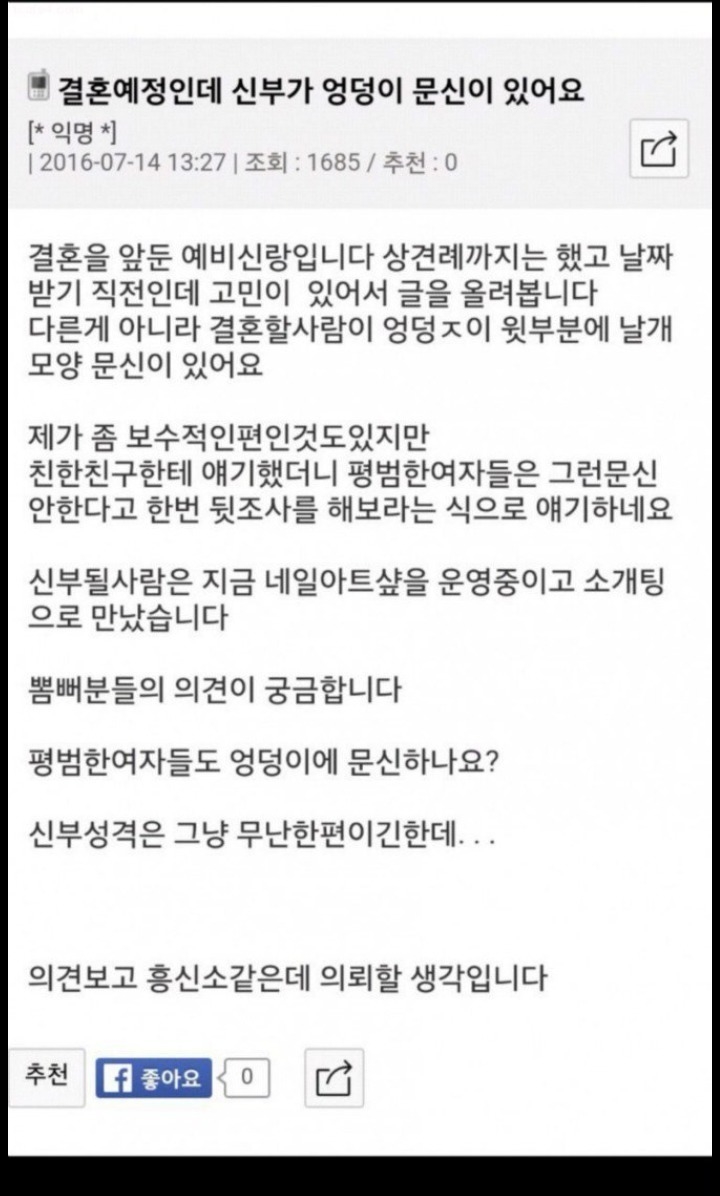This screenshot has height=1196, width=720.
Task: Tap the share icon beside the post title
Action: click(x=659, y=149)
